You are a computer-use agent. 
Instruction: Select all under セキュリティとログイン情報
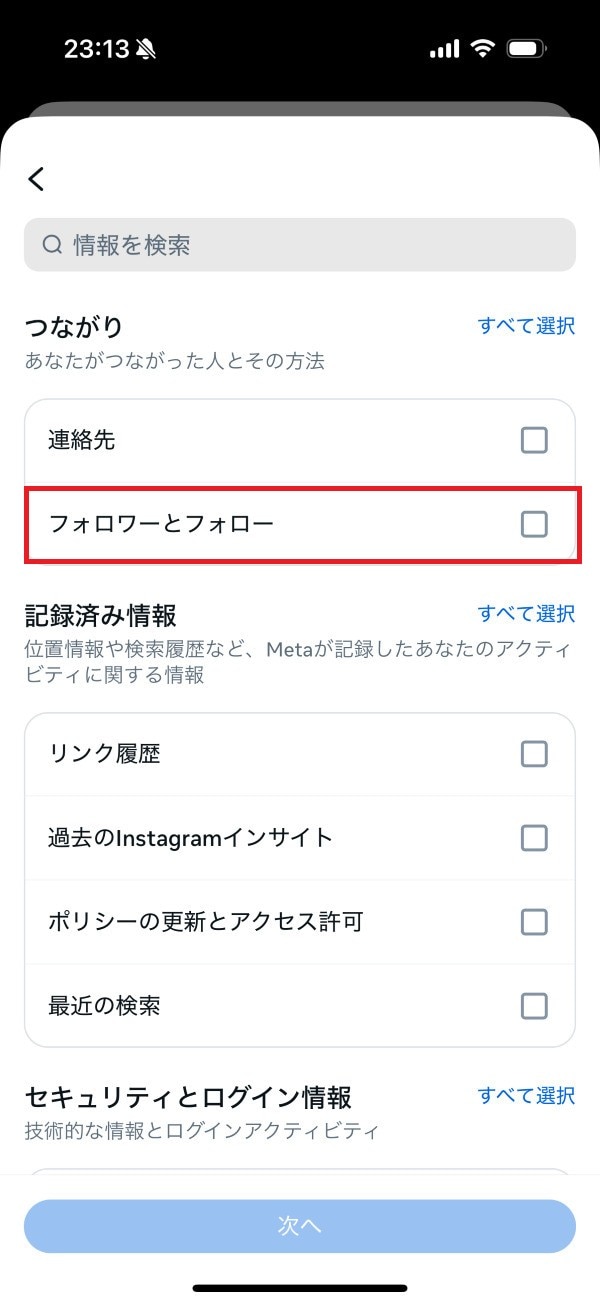pos(526,1095)
